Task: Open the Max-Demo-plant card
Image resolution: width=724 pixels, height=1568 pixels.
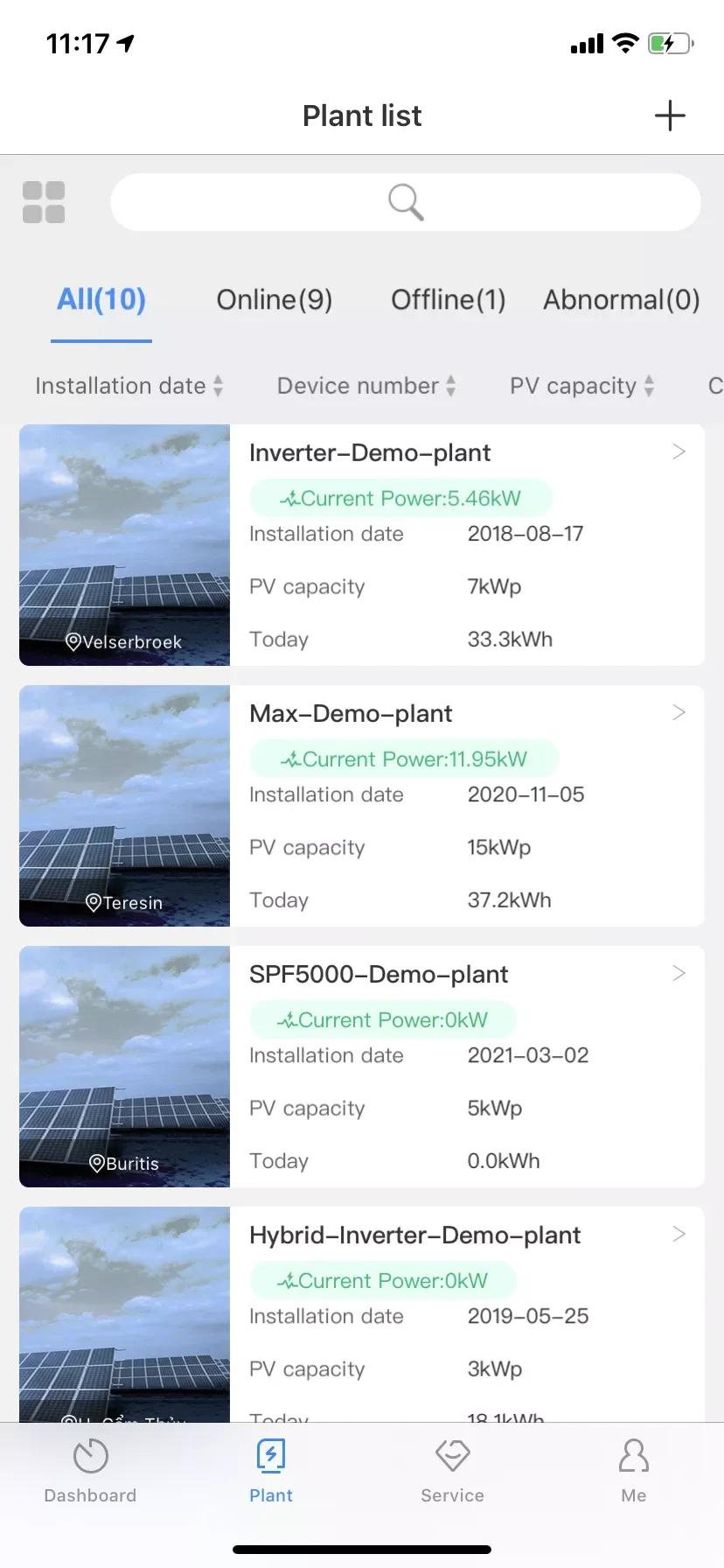Action: click(465, 805)
